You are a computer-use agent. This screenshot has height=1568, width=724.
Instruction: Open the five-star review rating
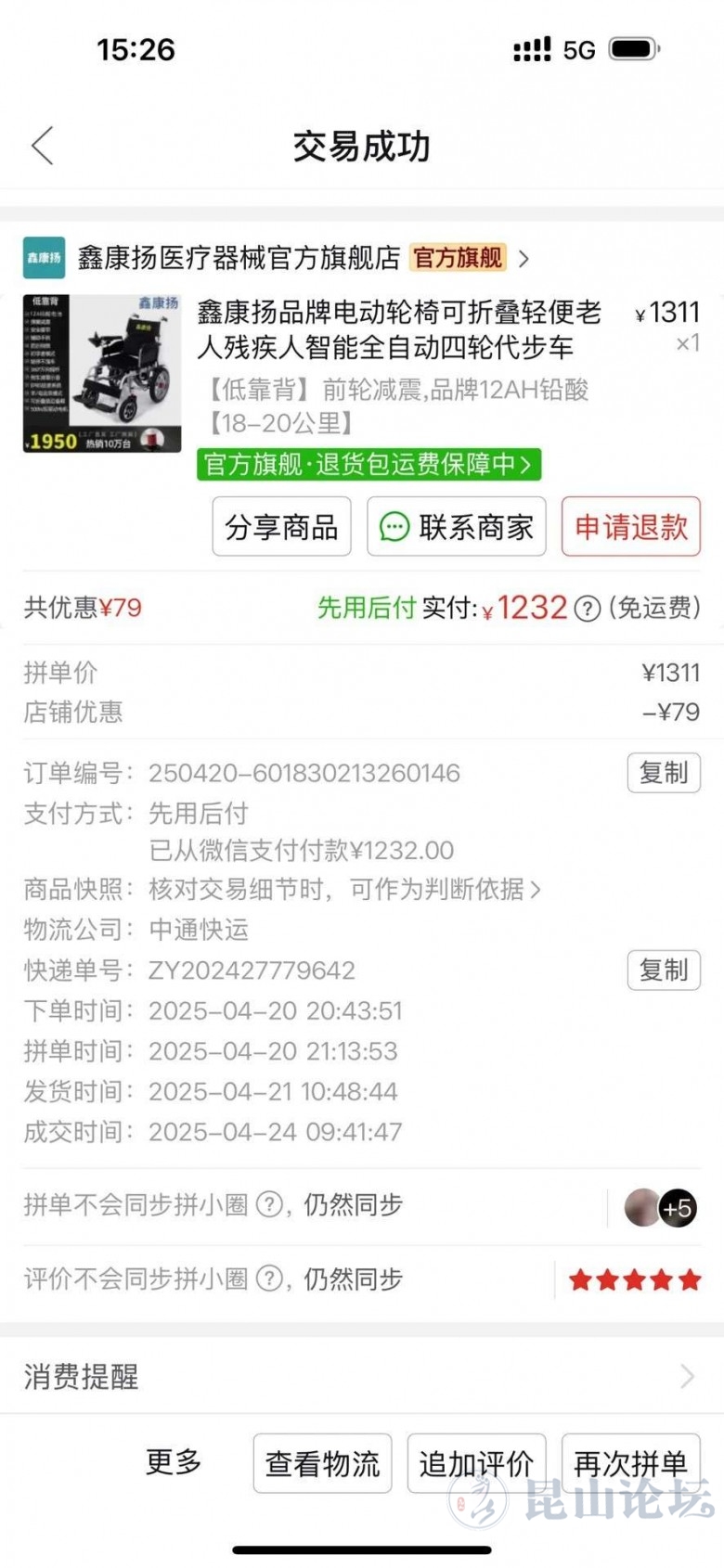pos(635,1281)
